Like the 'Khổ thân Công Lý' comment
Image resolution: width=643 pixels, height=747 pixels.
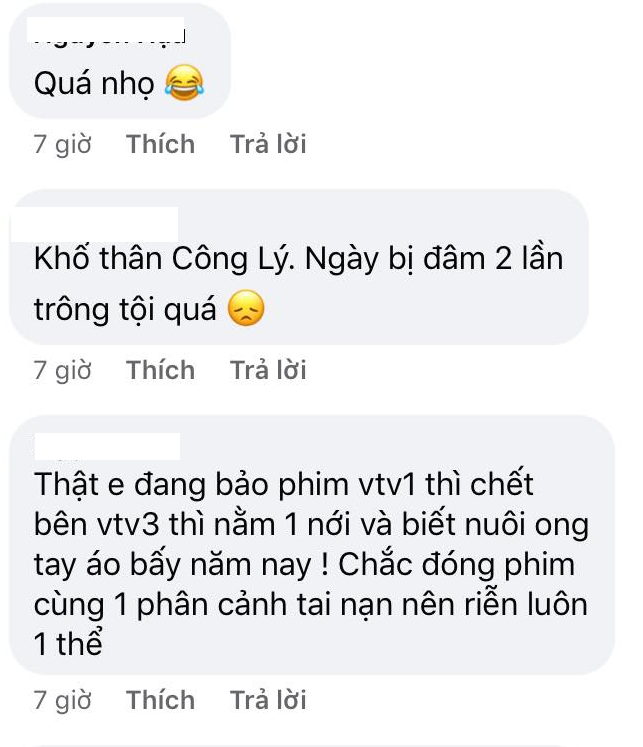pyautogui.click(x=160, y=371)
